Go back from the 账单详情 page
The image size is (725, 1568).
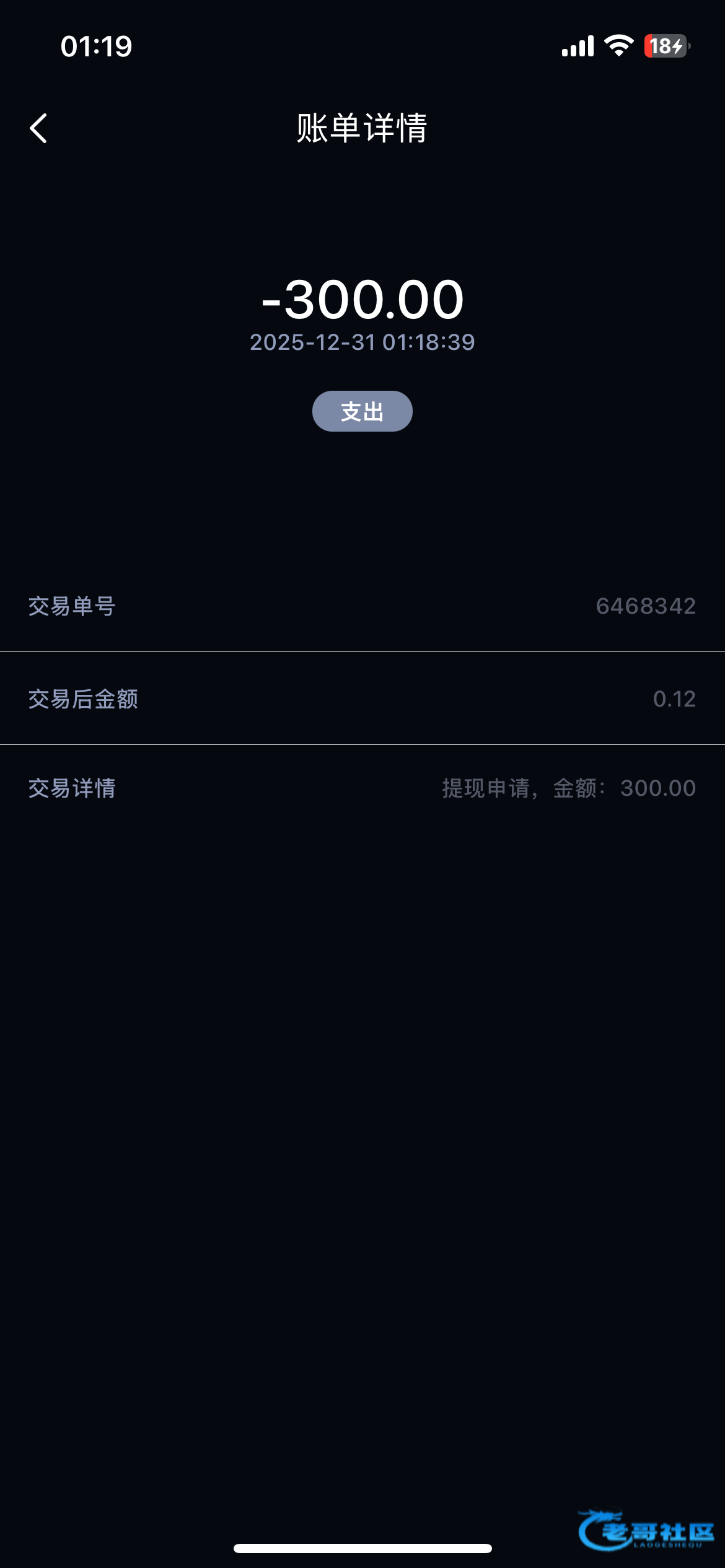38,128
